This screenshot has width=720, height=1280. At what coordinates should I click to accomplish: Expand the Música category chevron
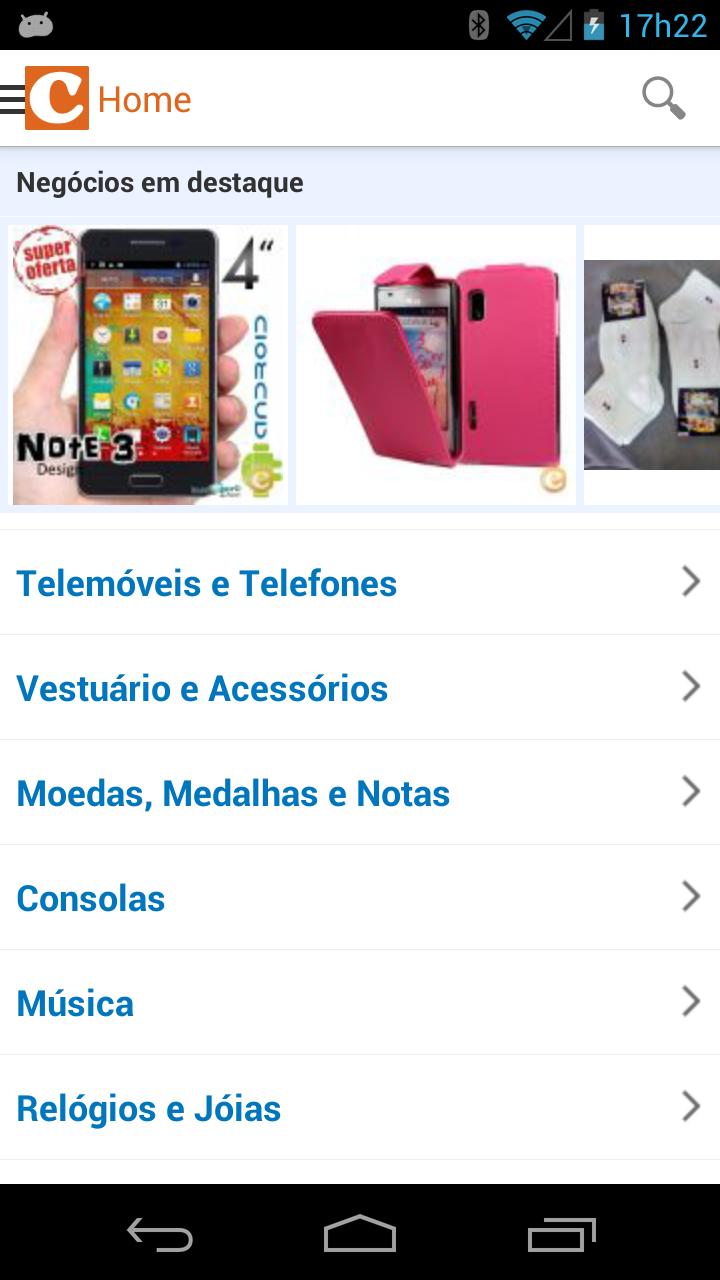(x=691, y=1001)
